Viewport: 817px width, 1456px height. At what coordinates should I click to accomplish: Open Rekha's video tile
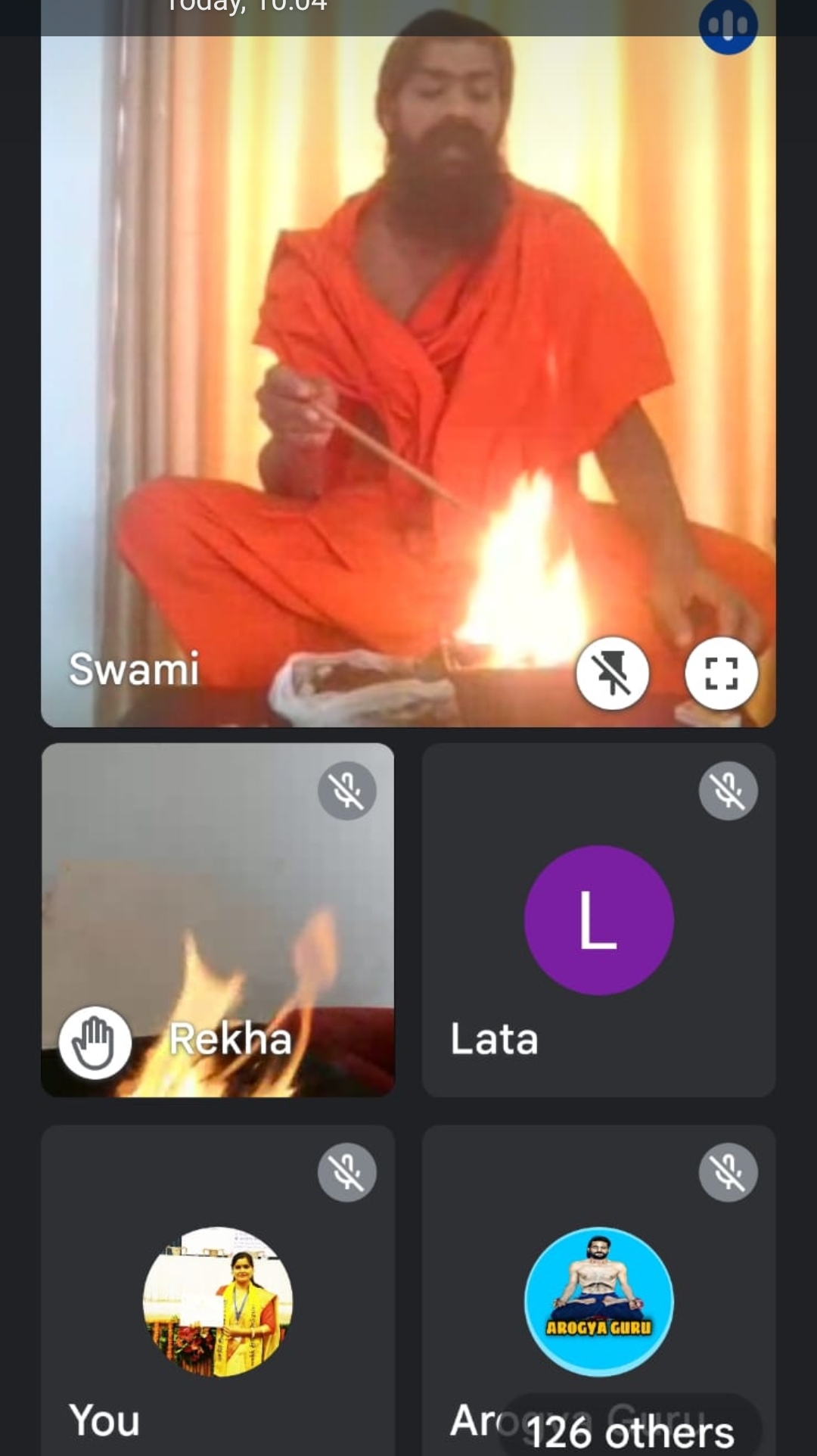(x=218, y=919)
